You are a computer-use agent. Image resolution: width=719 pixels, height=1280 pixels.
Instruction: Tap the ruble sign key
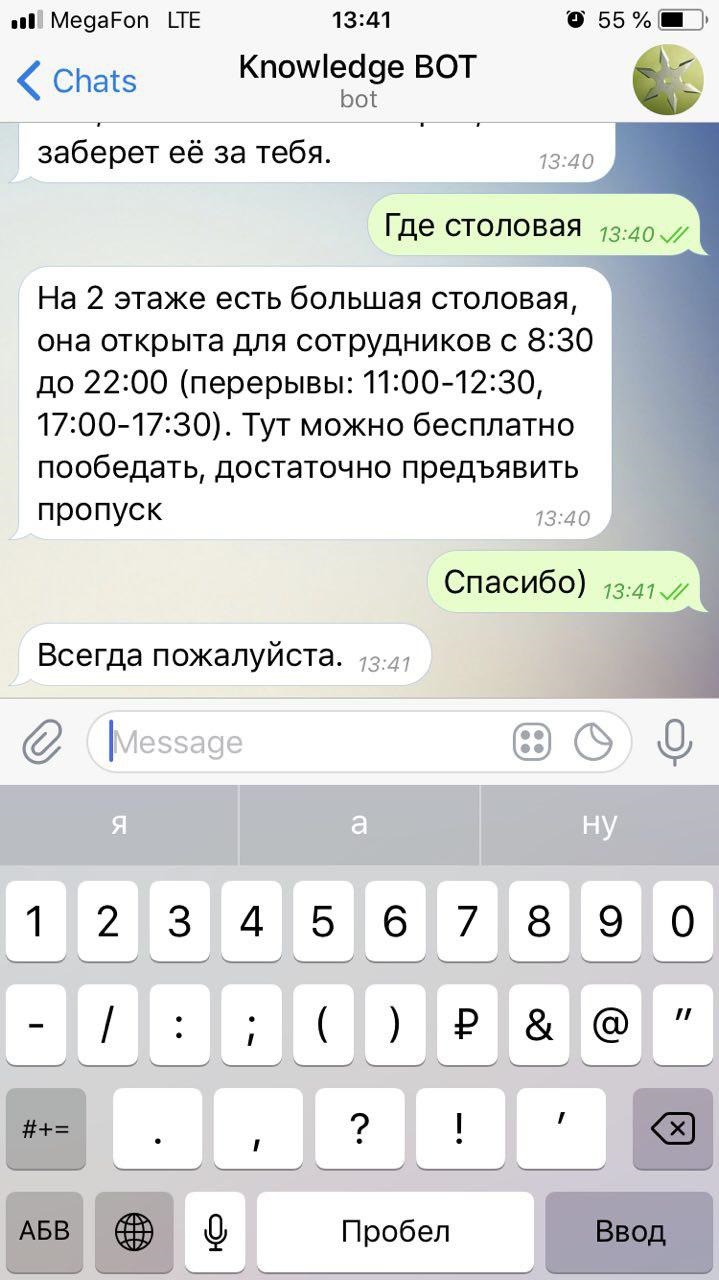coord(467,1025)
